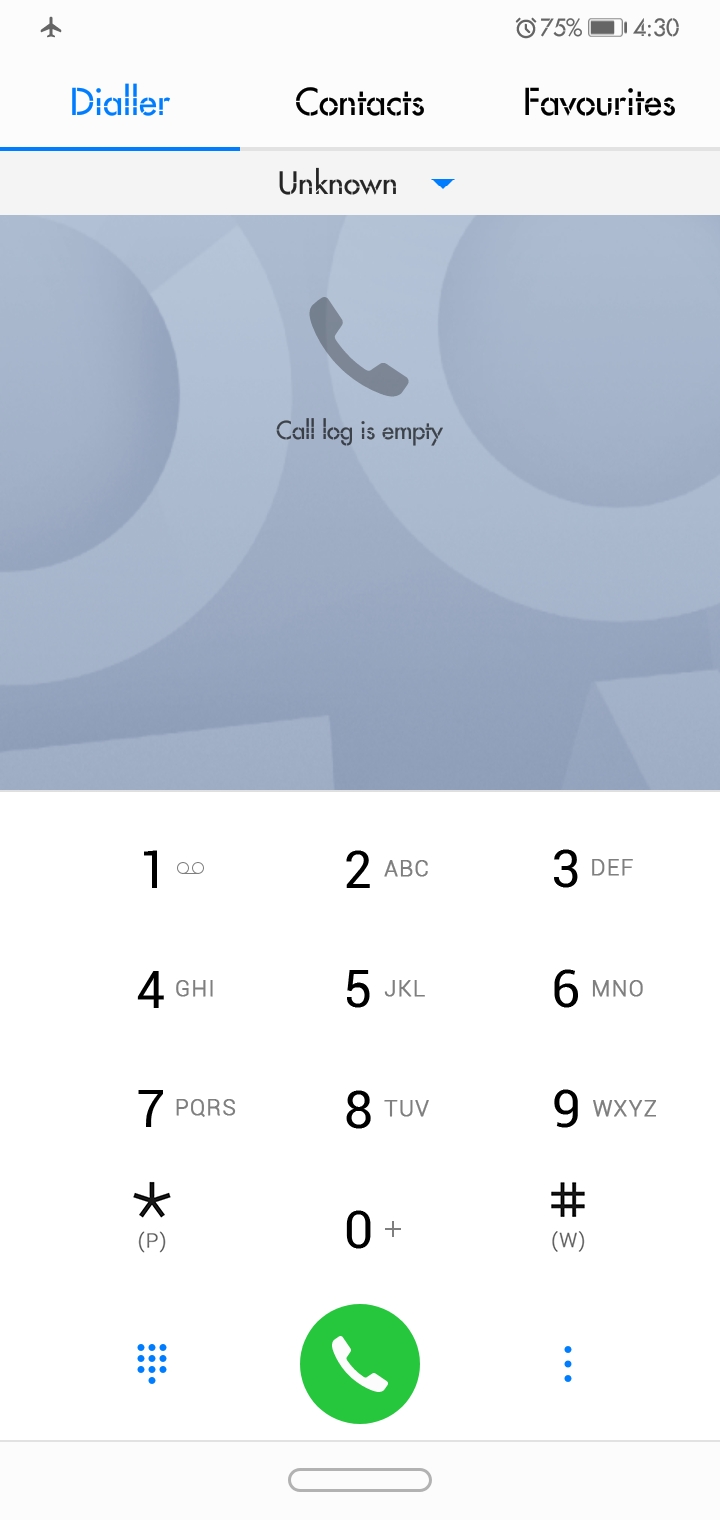Switch to the Contacts tab
720x1520 pixels.
click(x=360, y=103)
